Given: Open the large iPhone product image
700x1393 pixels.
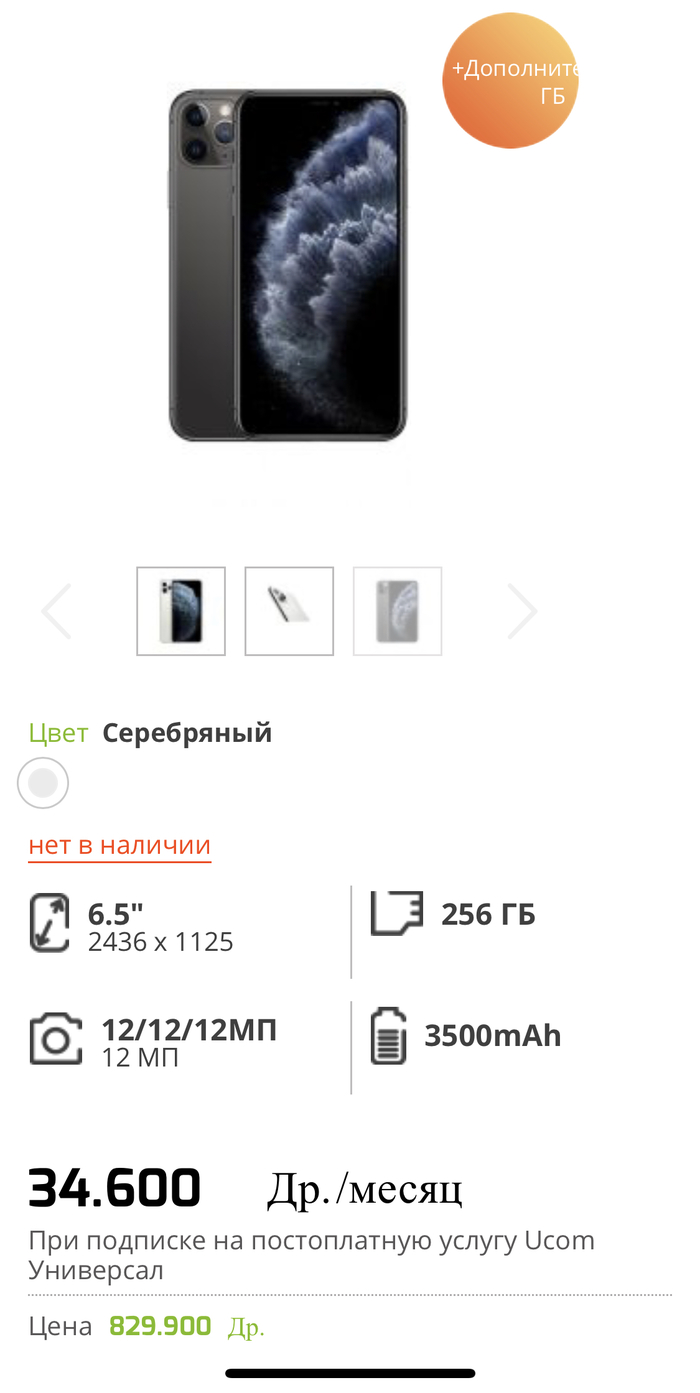Looking at the screenshot, I should 288,265.
